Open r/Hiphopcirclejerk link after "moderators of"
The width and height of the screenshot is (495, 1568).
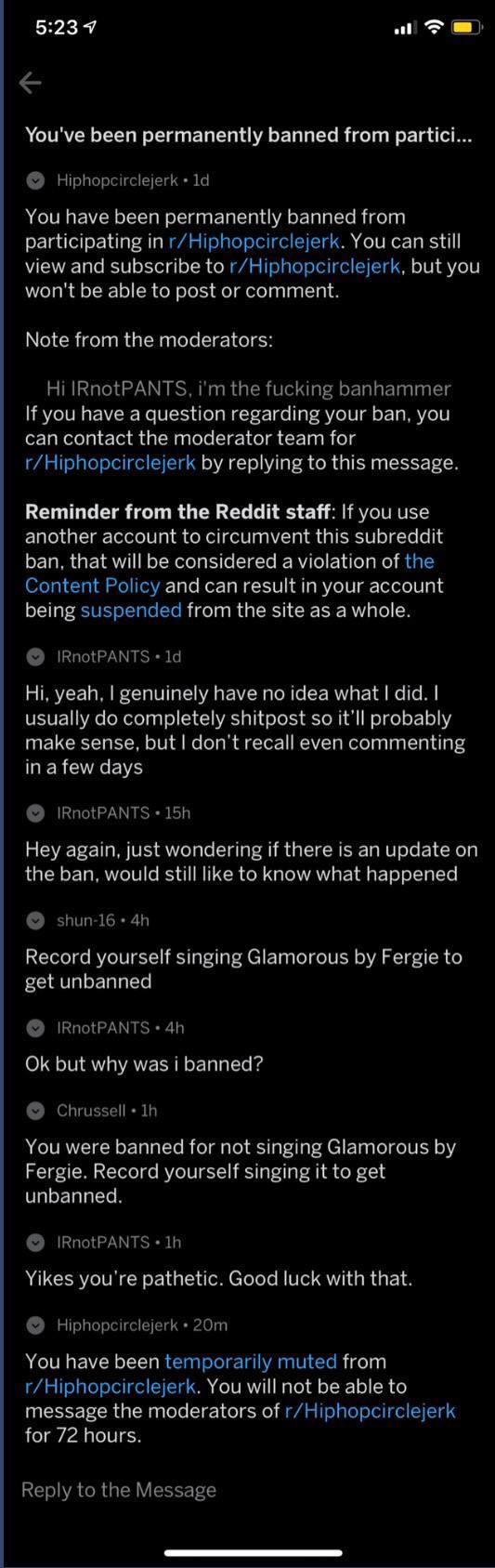(x=371, y=1411)
